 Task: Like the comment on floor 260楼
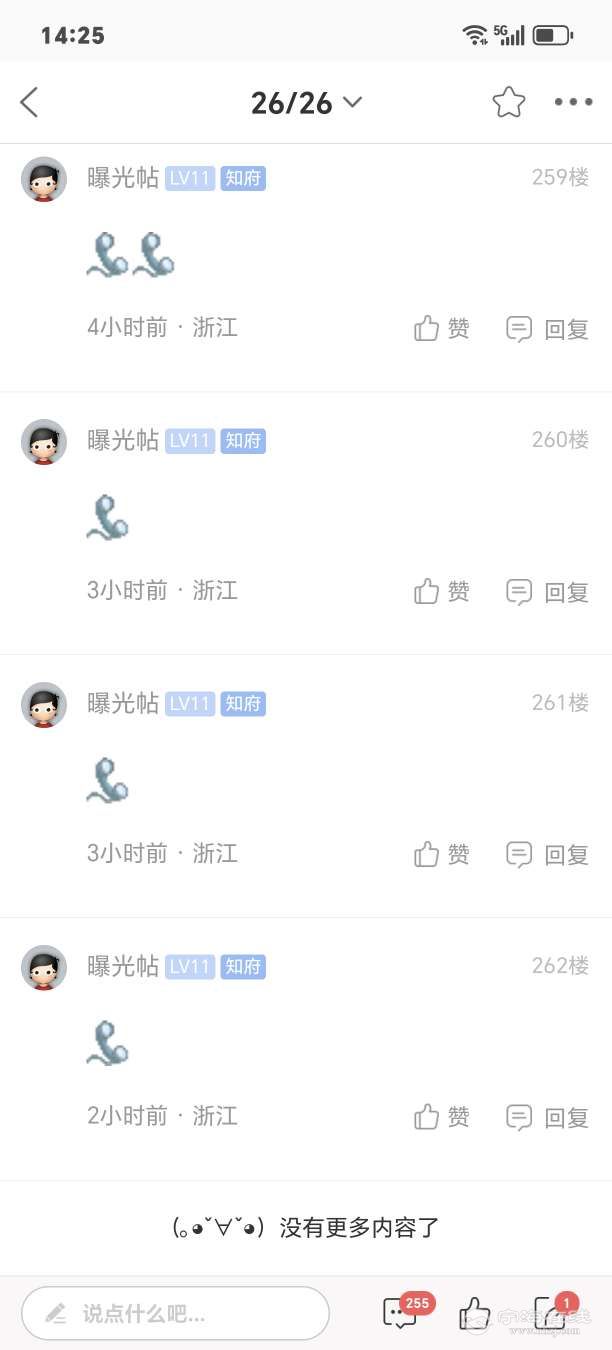coord(442,592)
